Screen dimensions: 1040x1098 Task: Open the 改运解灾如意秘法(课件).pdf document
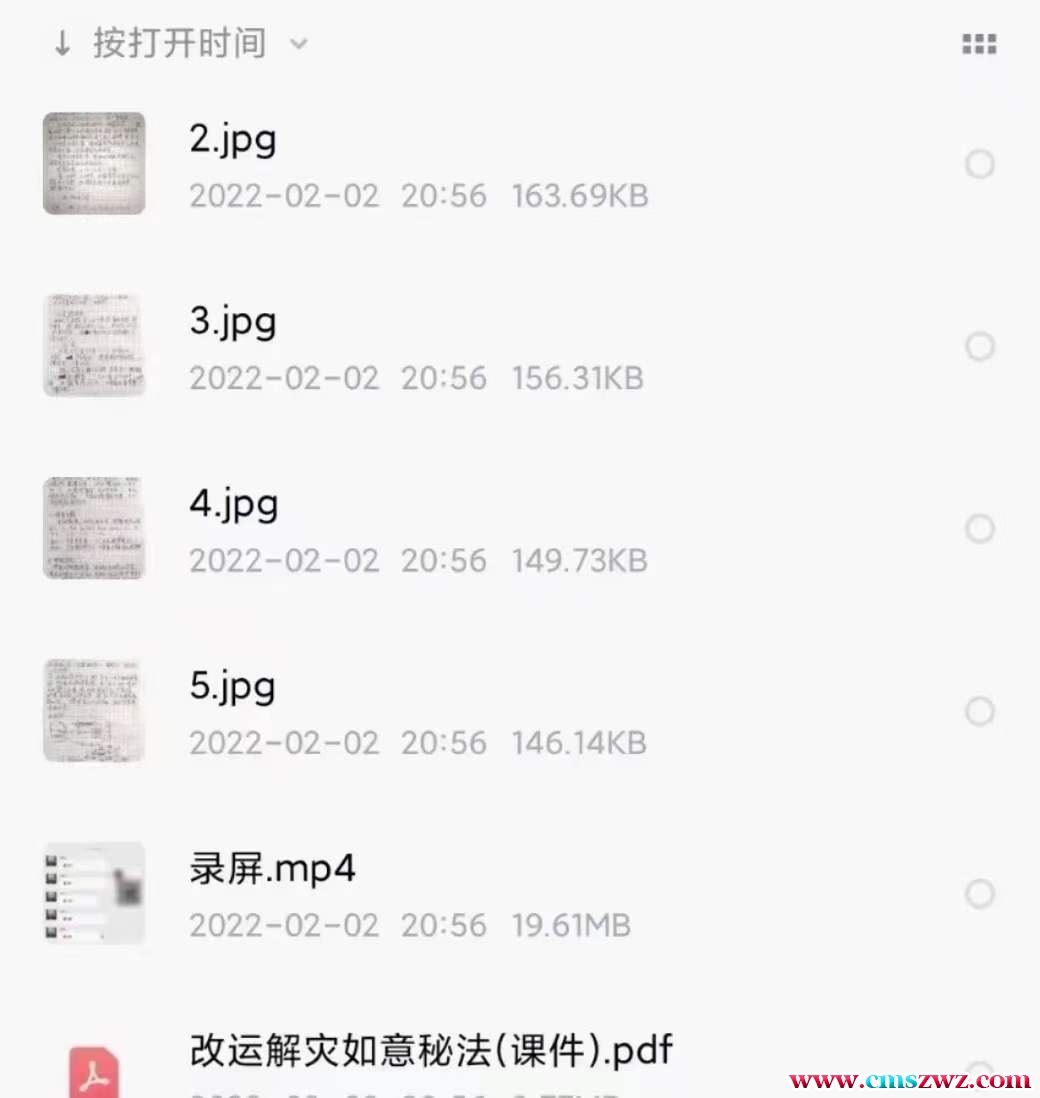pyautogui.click(x=430, y=1051)
